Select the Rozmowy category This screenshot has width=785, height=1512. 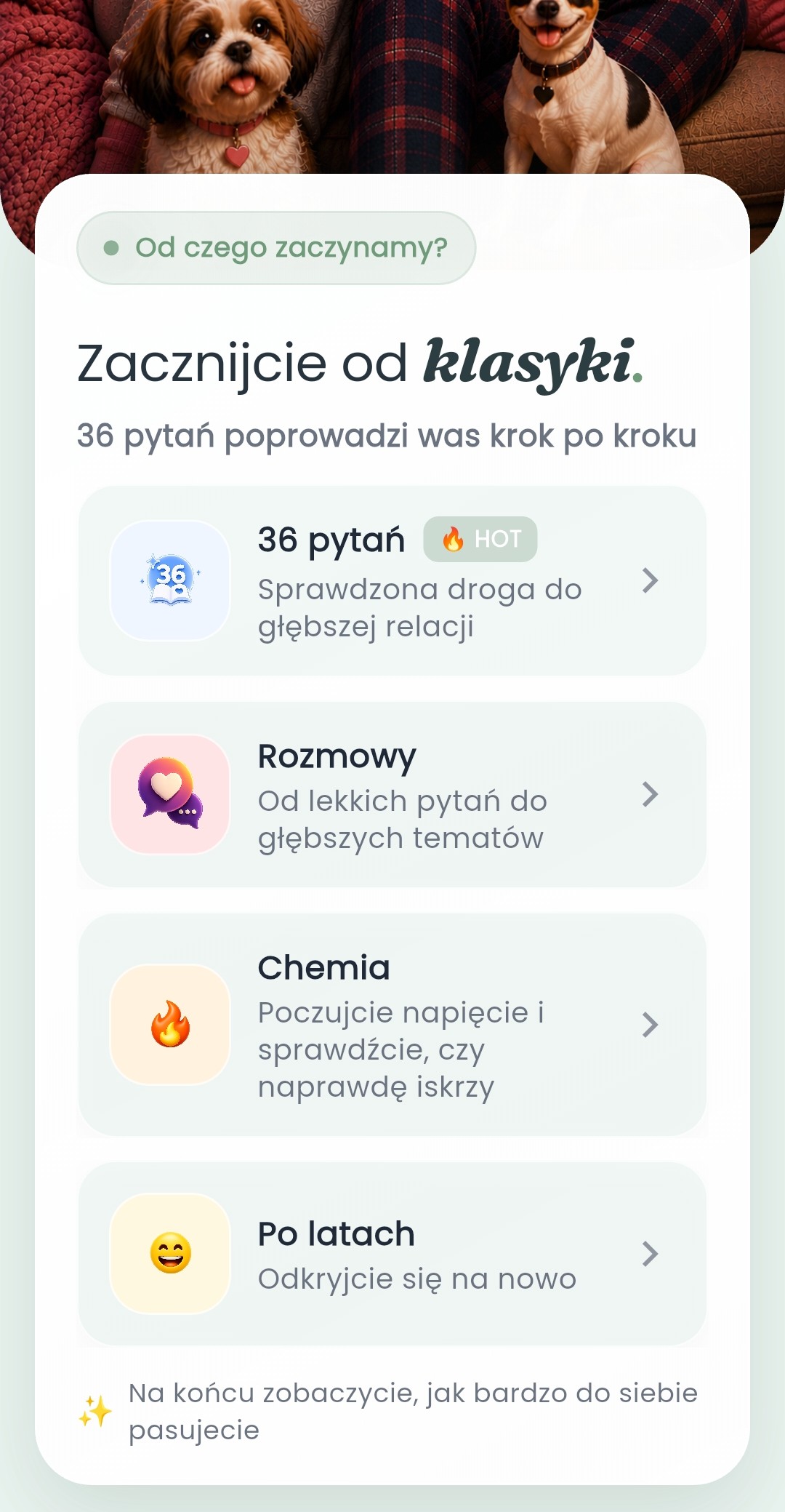tap(392, 794)
